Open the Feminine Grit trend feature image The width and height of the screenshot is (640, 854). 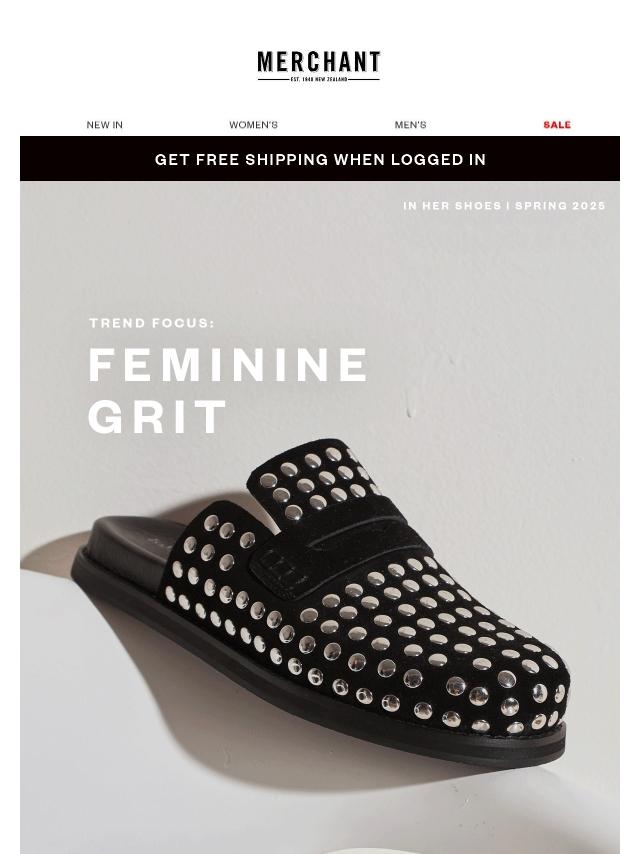coord(320,520)
